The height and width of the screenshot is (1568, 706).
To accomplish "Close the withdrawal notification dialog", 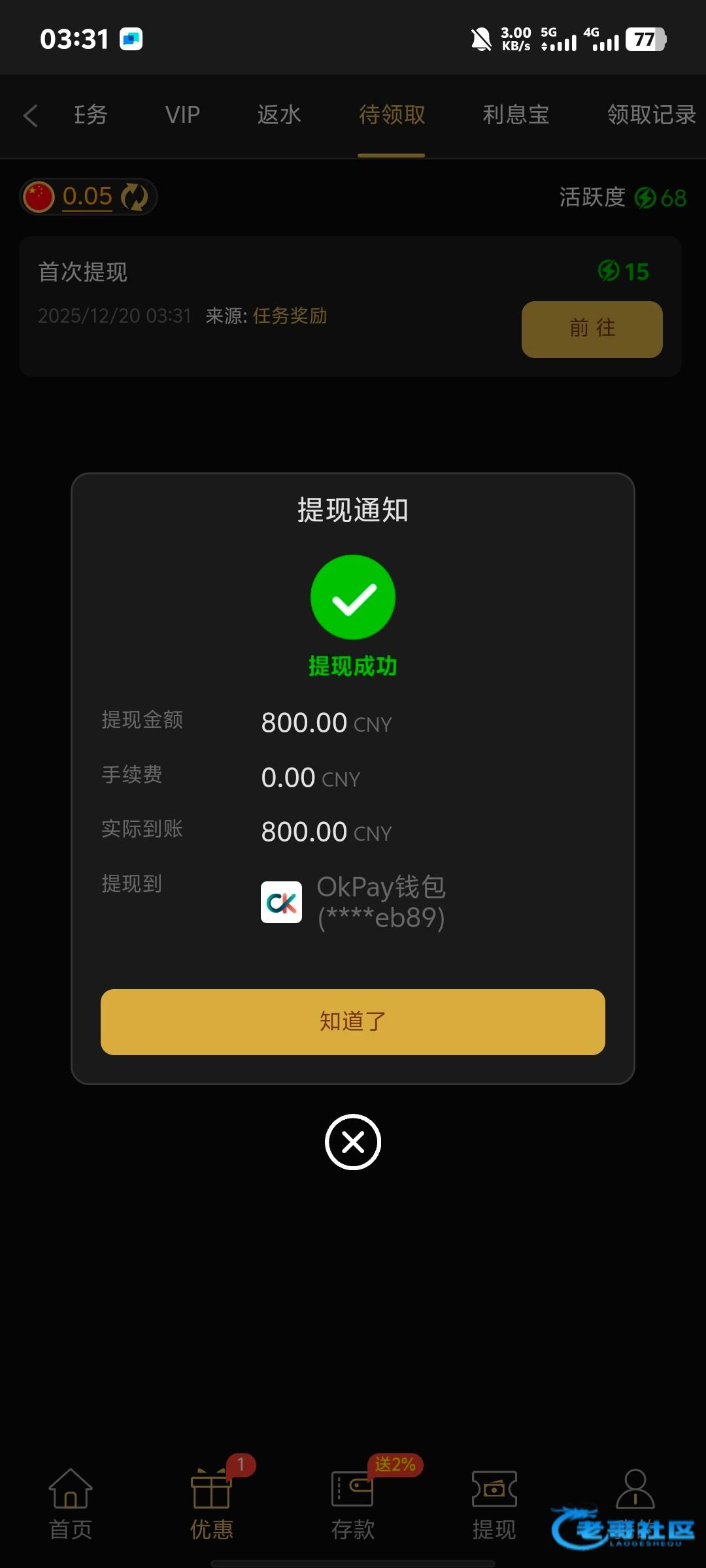I will tap(352, 1142).
